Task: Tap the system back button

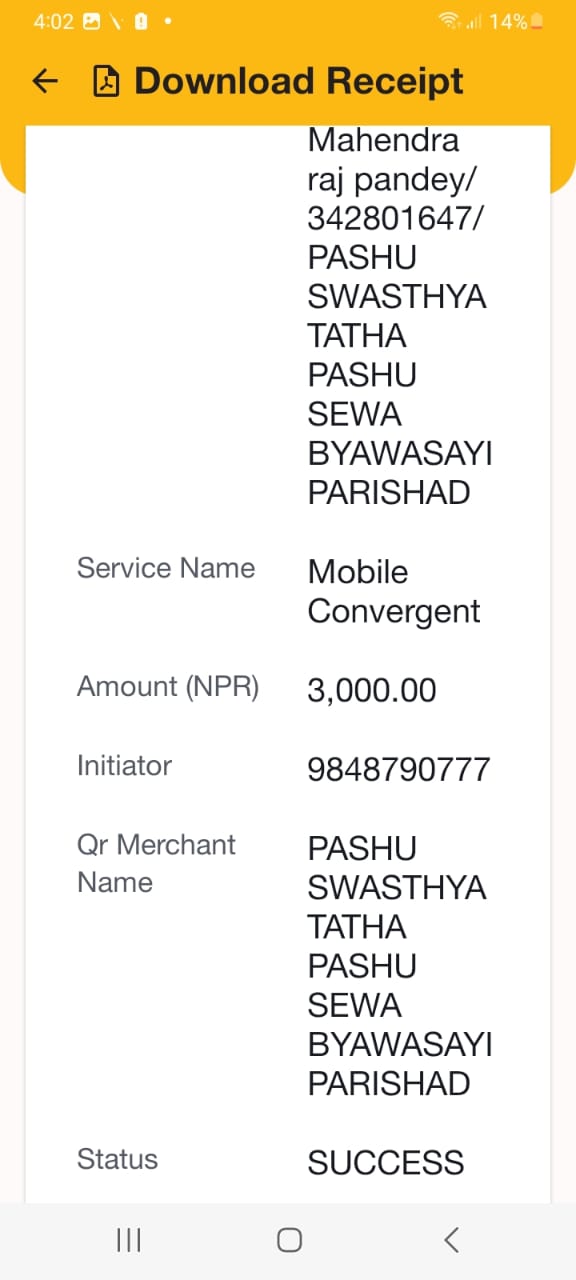Action: 451,1241
